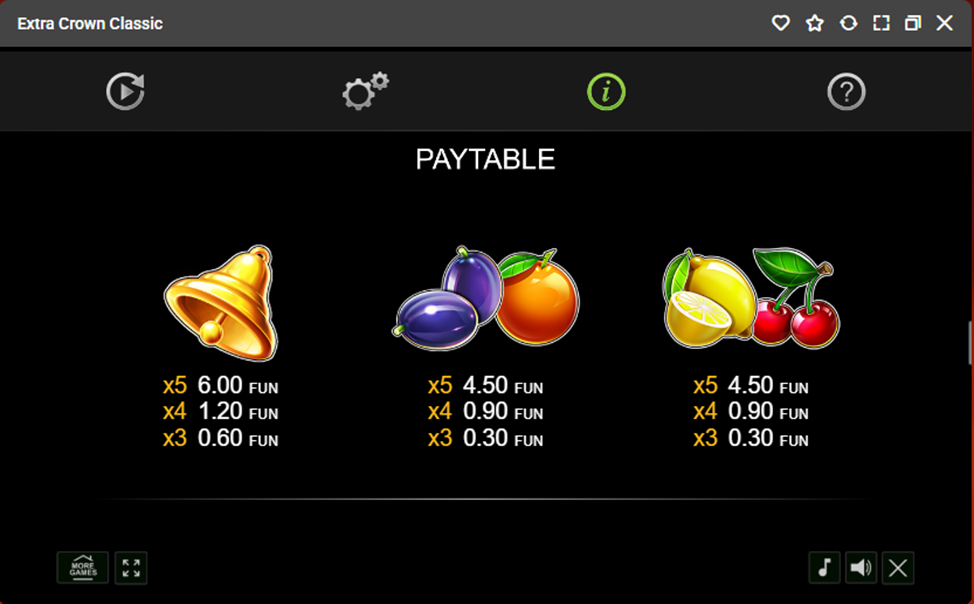Mute the sound with speaker button
This screenshot has height=604, width=974.
[x=861, y=568]
